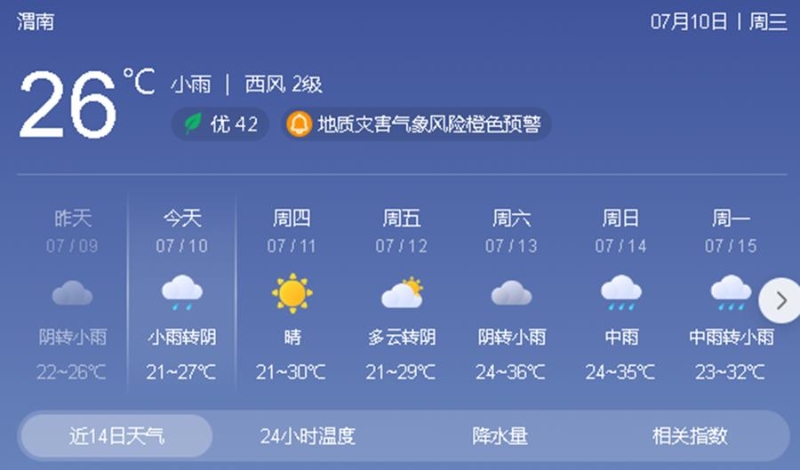800x470 pixels.
Task: Open the 地质灾害气象风险橙色预警 alert
Action: (x=416, y=124)
